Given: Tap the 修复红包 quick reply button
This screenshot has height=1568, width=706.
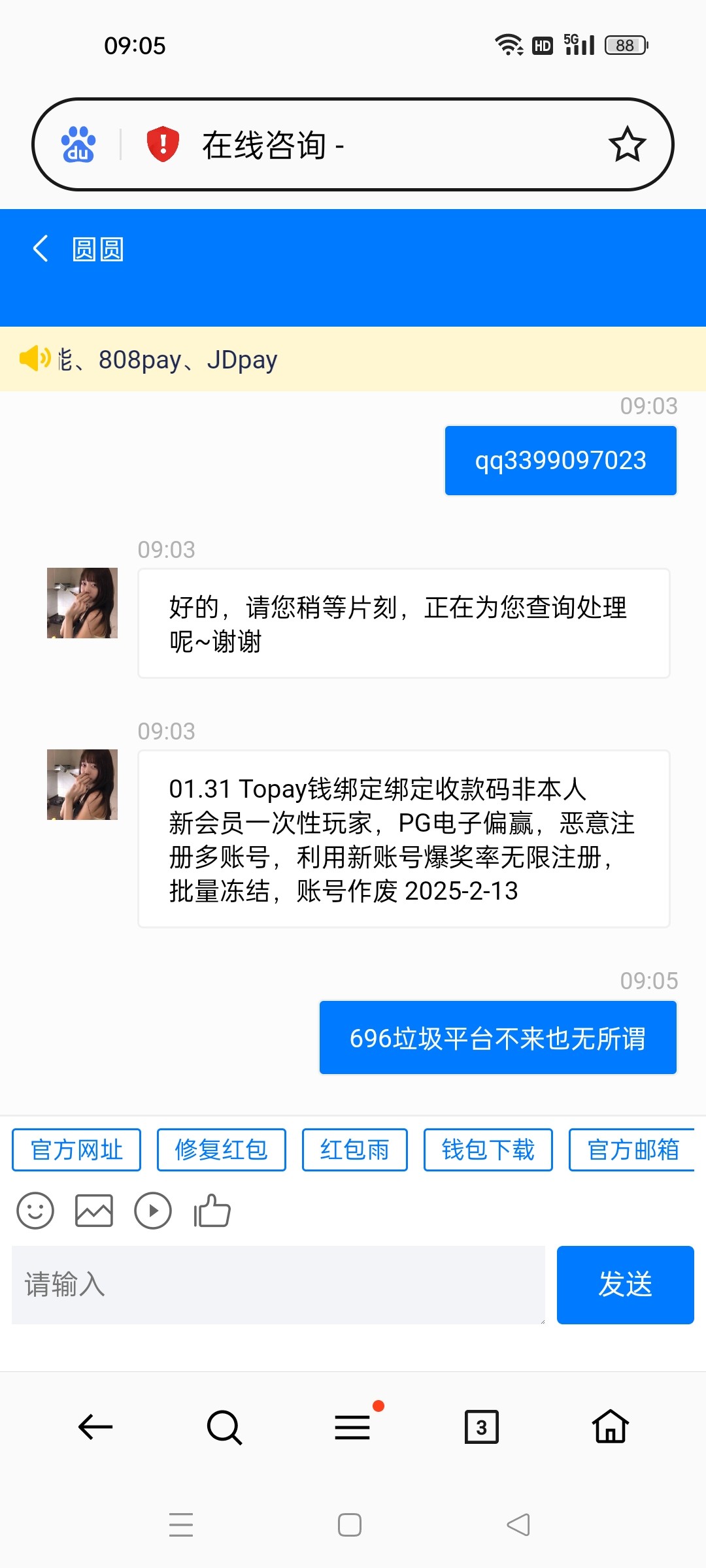Looking at the screenshot, I should (x=221, y=1149).
